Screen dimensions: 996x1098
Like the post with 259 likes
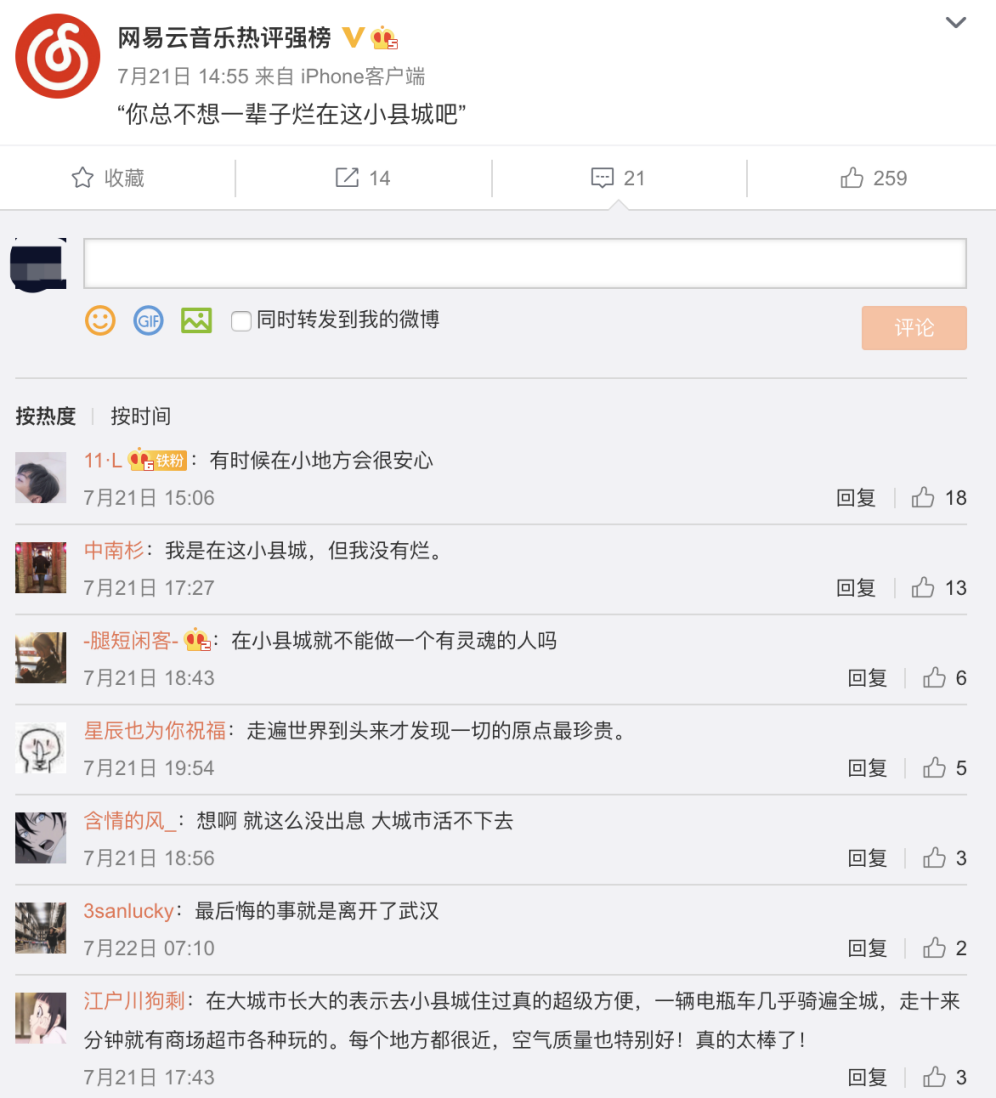[873, 178]
